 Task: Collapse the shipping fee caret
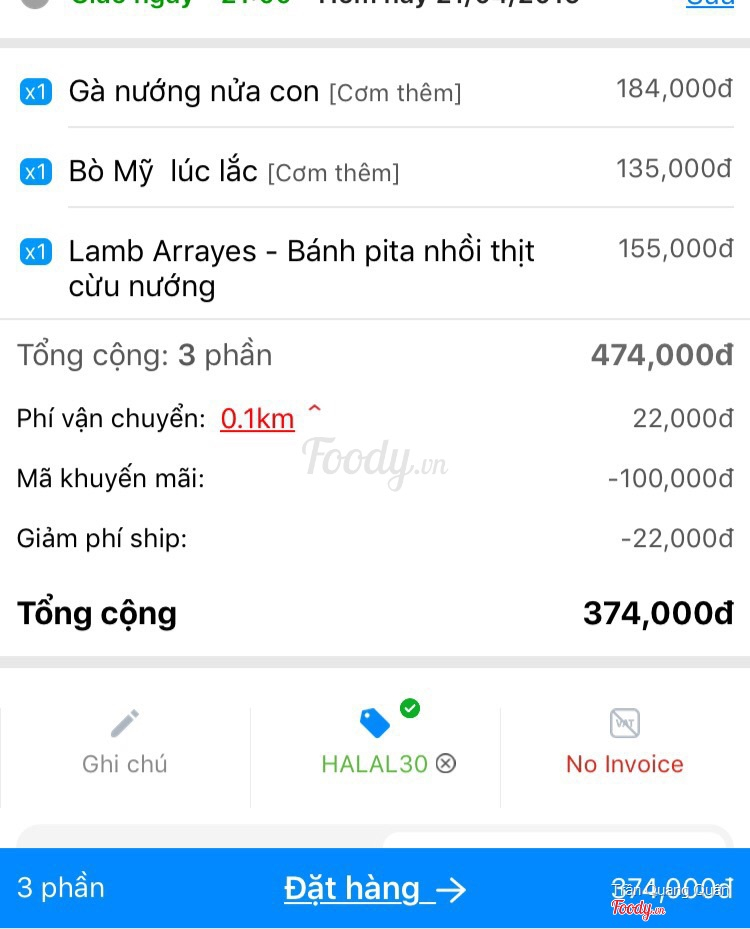coord(314,410)
